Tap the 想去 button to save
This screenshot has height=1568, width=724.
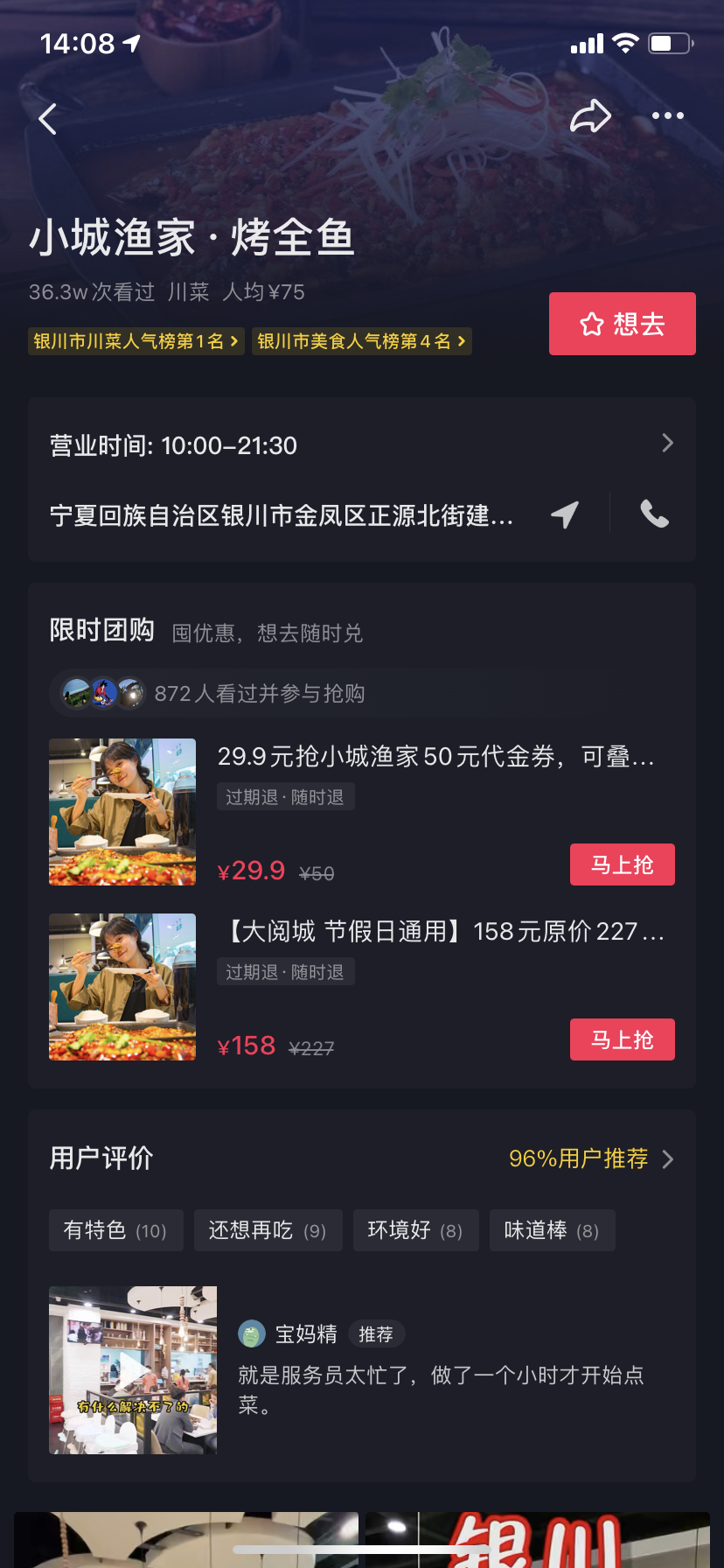[622, 324]
